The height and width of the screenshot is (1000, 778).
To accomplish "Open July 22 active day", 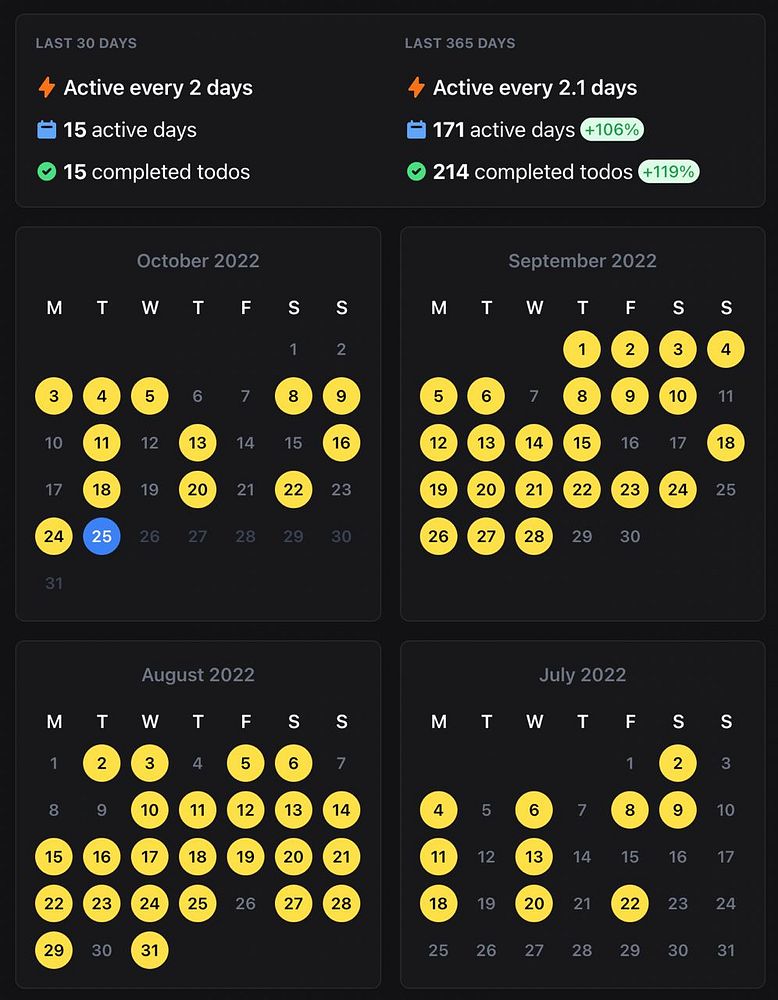I will click(630, 903).
